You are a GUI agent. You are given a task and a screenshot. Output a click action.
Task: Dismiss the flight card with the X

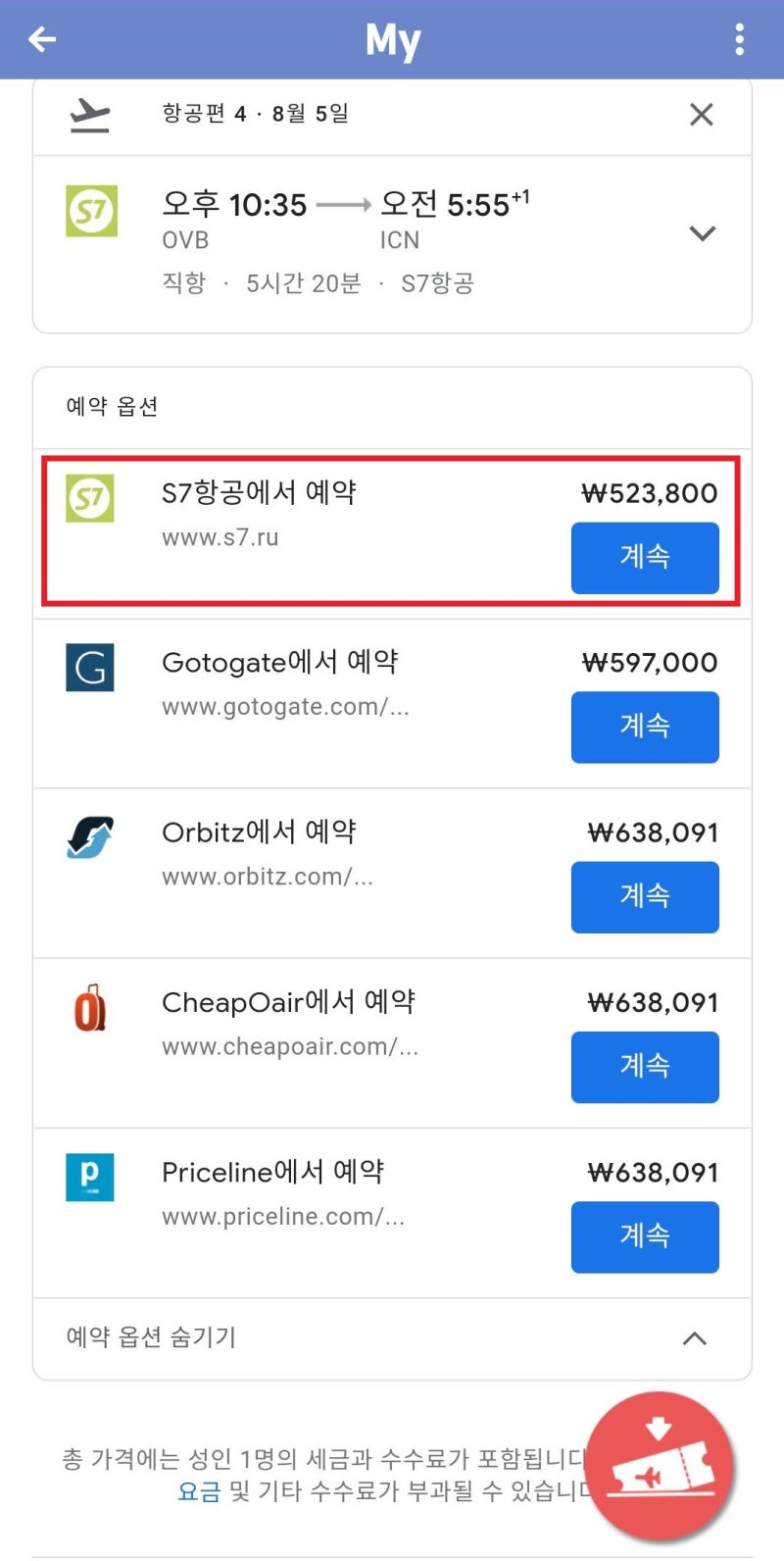point(702,115)
